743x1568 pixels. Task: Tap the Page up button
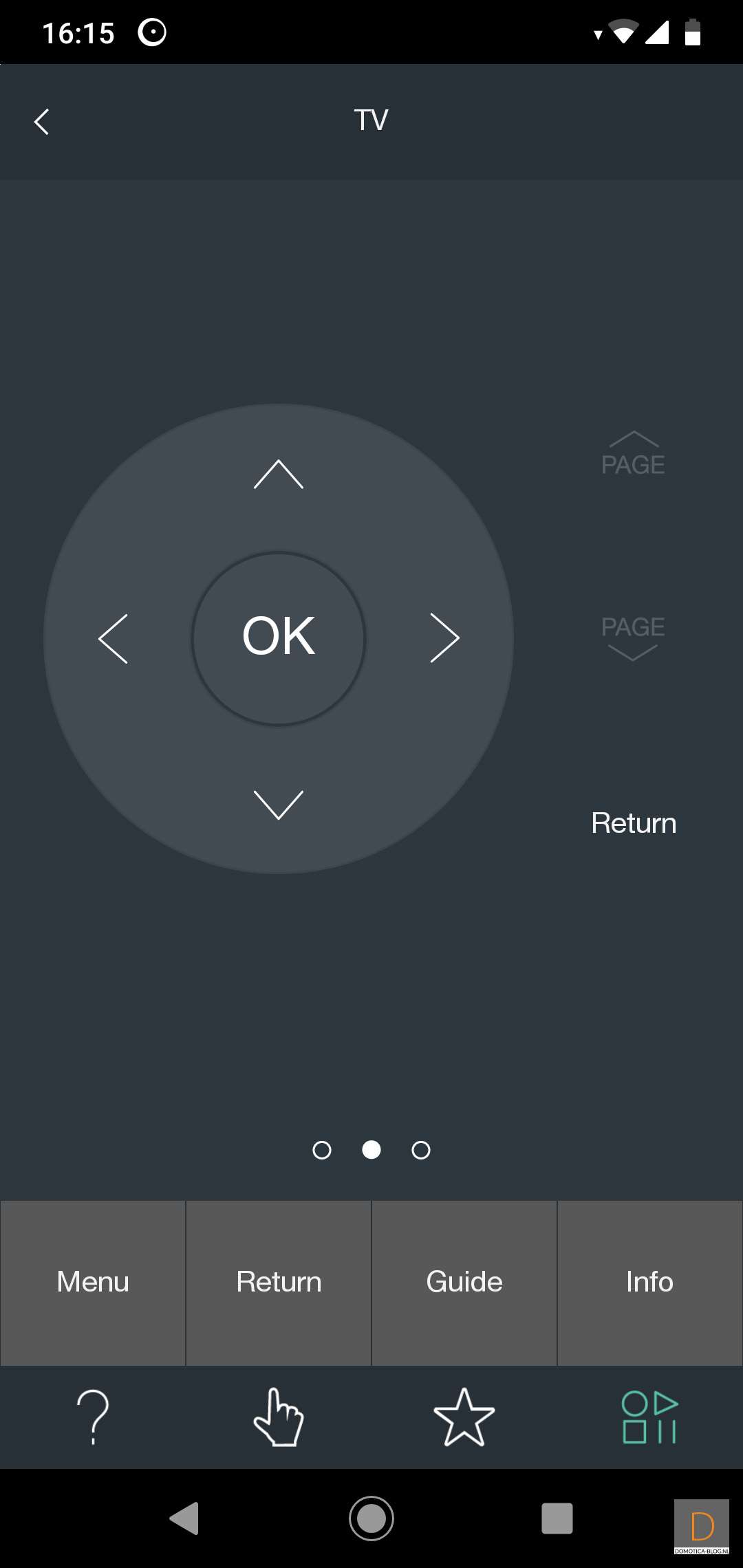pos(633,455)
